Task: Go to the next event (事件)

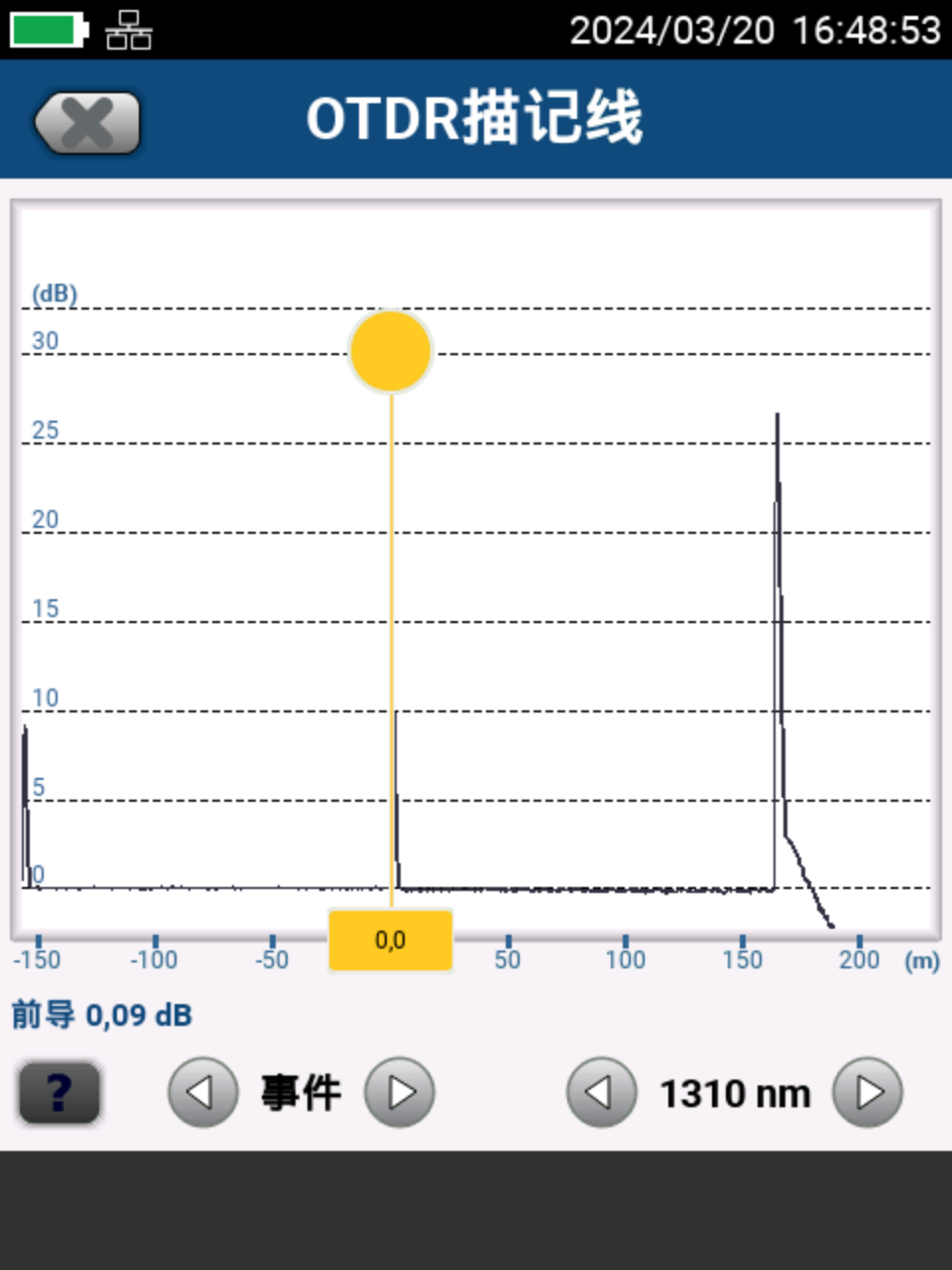Action: [x=400, y=1092]
